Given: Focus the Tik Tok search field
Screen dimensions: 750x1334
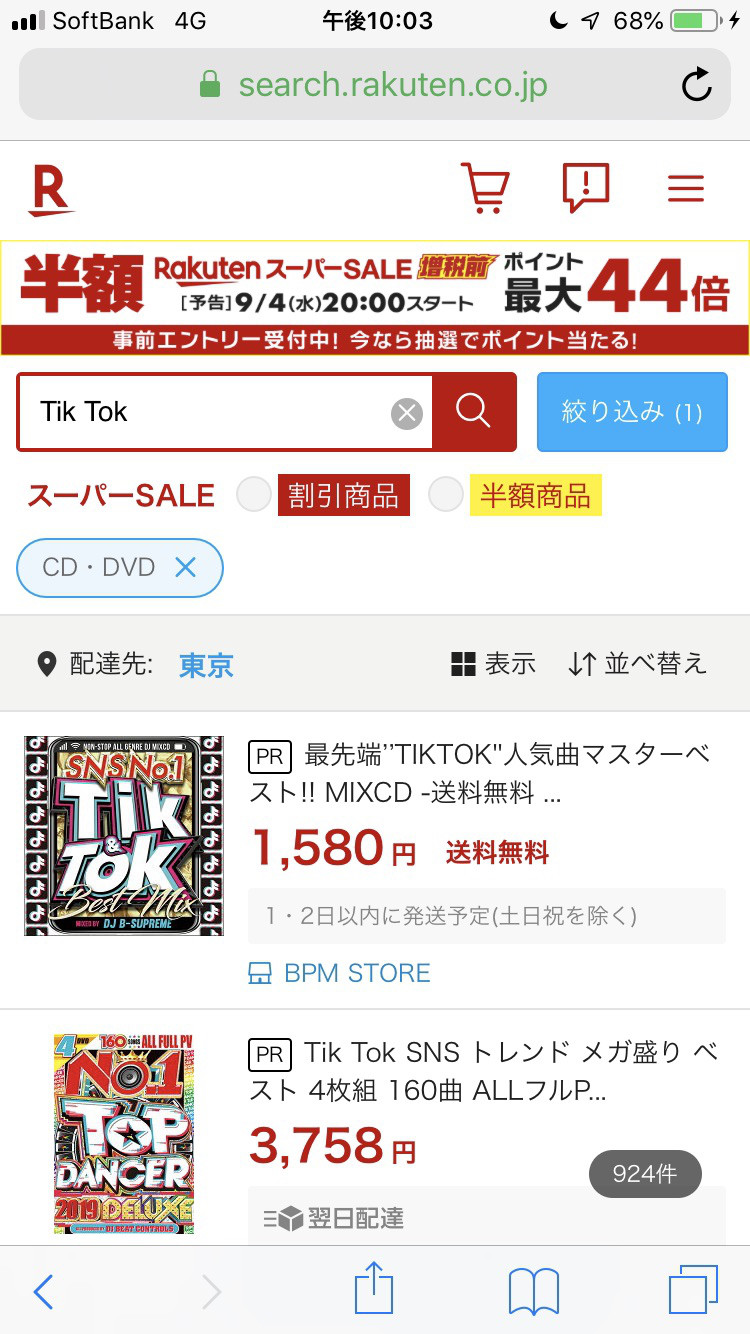Looking at the screenshot, I should tap(210, 412).
